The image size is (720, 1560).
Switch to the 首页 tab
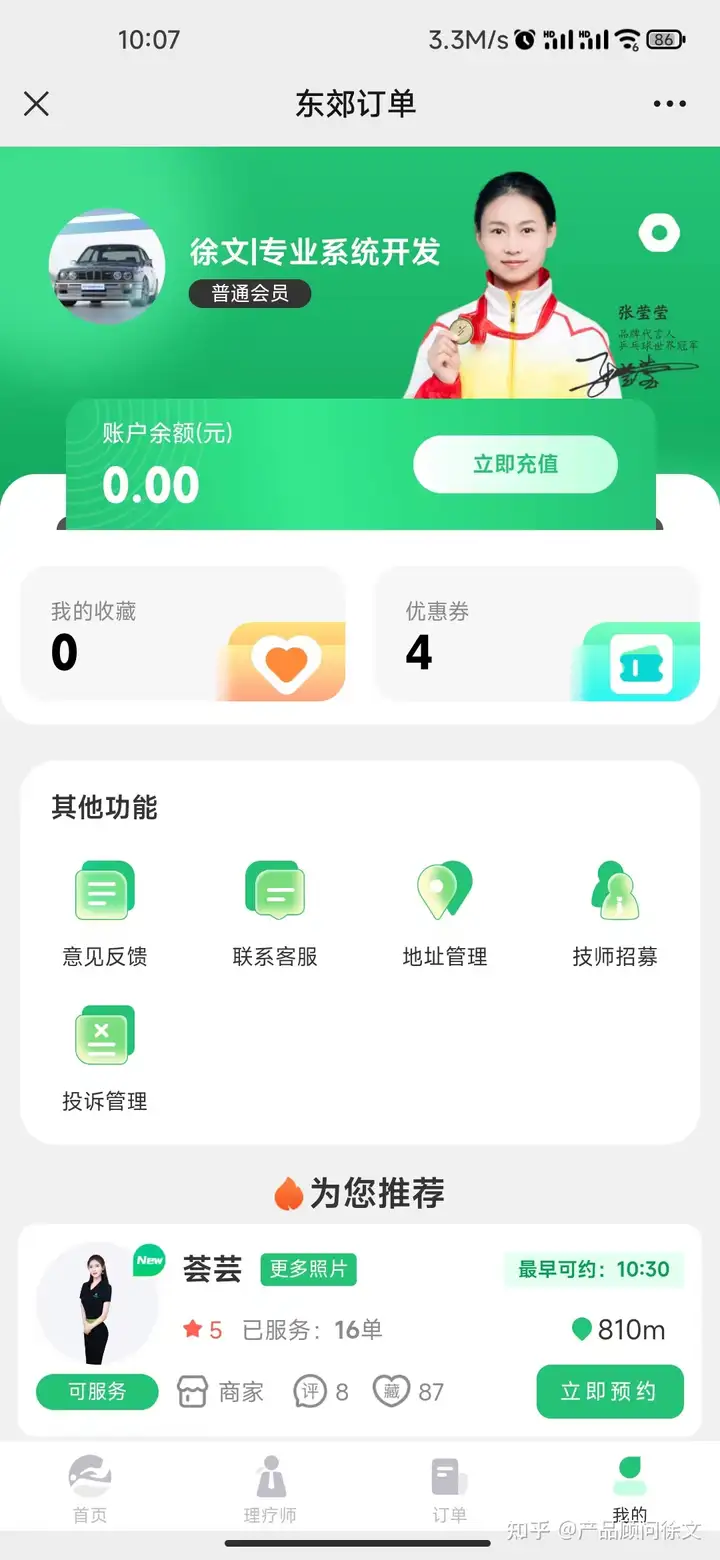(90, 1489)
